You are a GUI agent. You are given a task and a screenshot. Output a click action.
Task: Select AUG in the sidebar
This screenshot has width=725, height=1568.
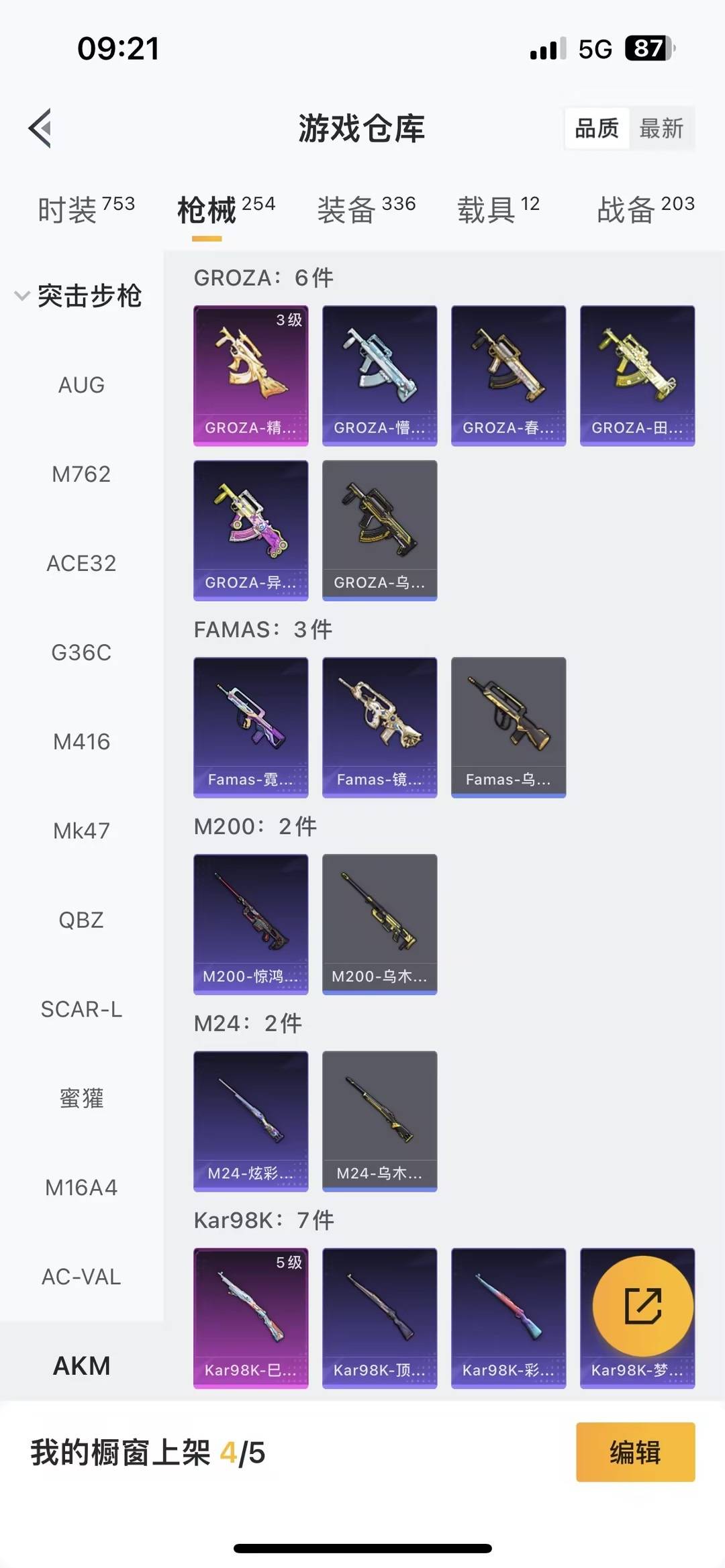tap(81, 385)
